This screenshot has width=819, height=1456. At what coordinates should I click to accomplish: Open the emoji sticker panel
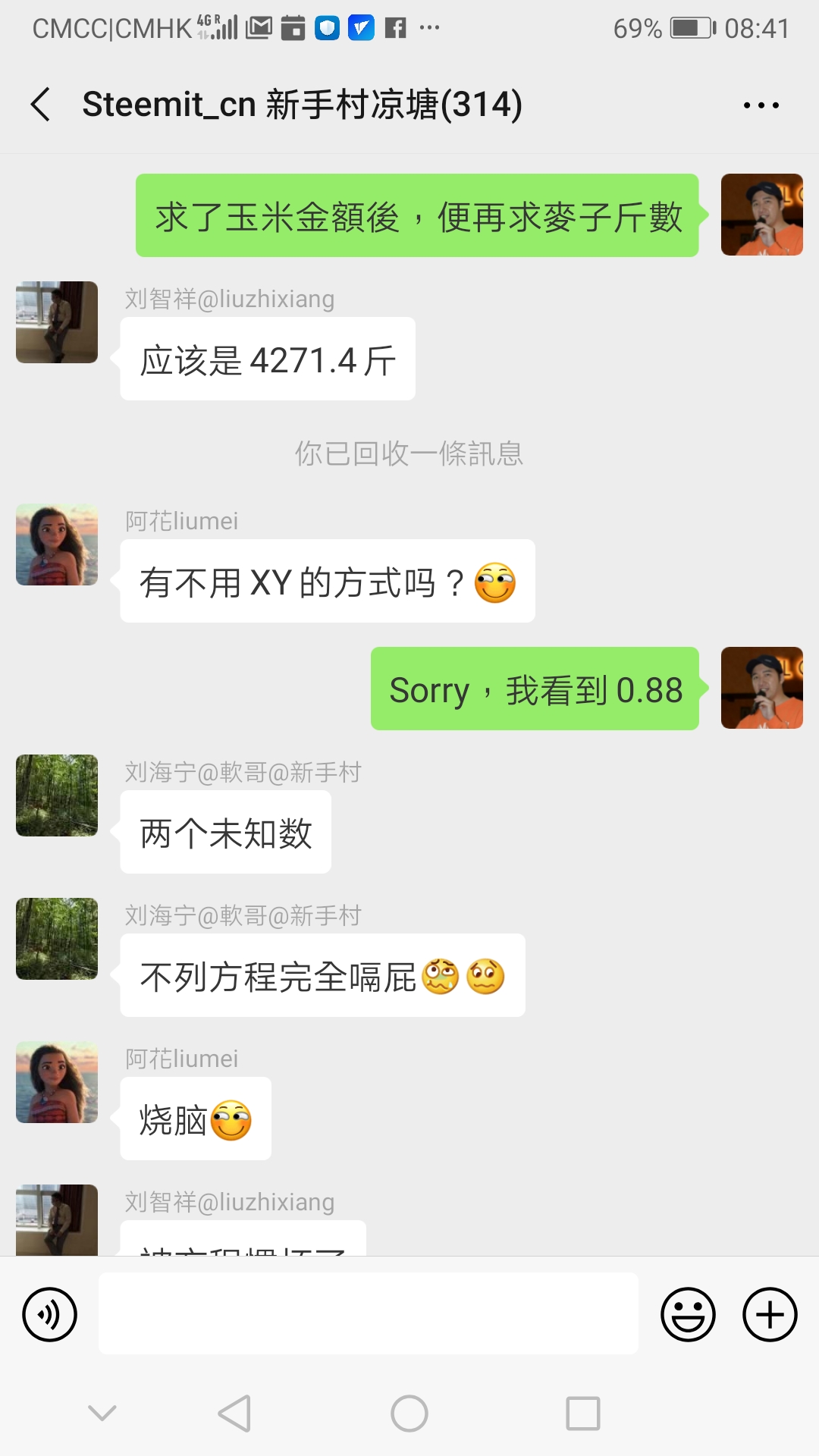(688, 1314)
